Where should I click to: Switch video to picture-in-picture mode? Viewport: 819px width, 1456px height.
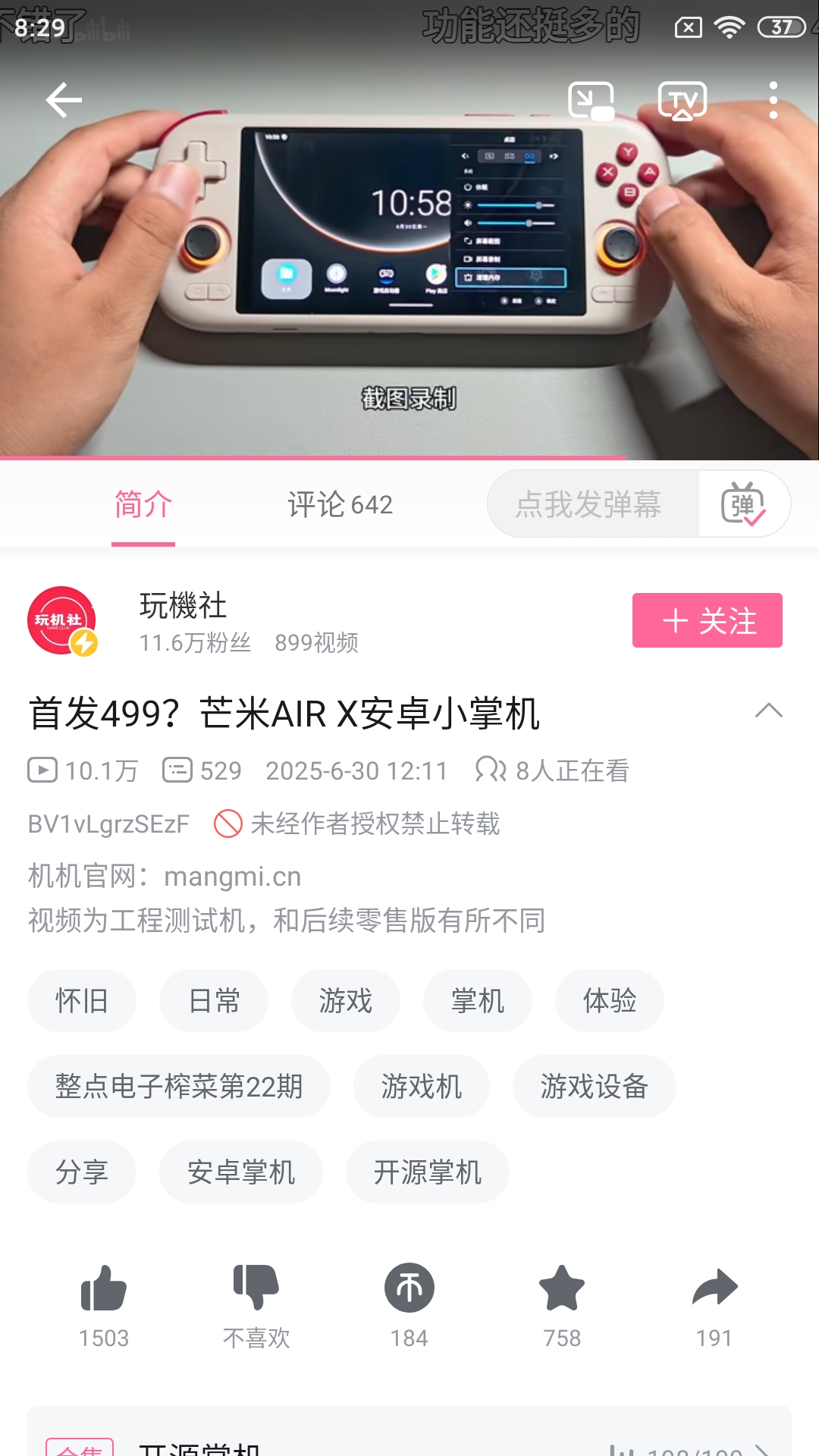(x=591, y=100)
